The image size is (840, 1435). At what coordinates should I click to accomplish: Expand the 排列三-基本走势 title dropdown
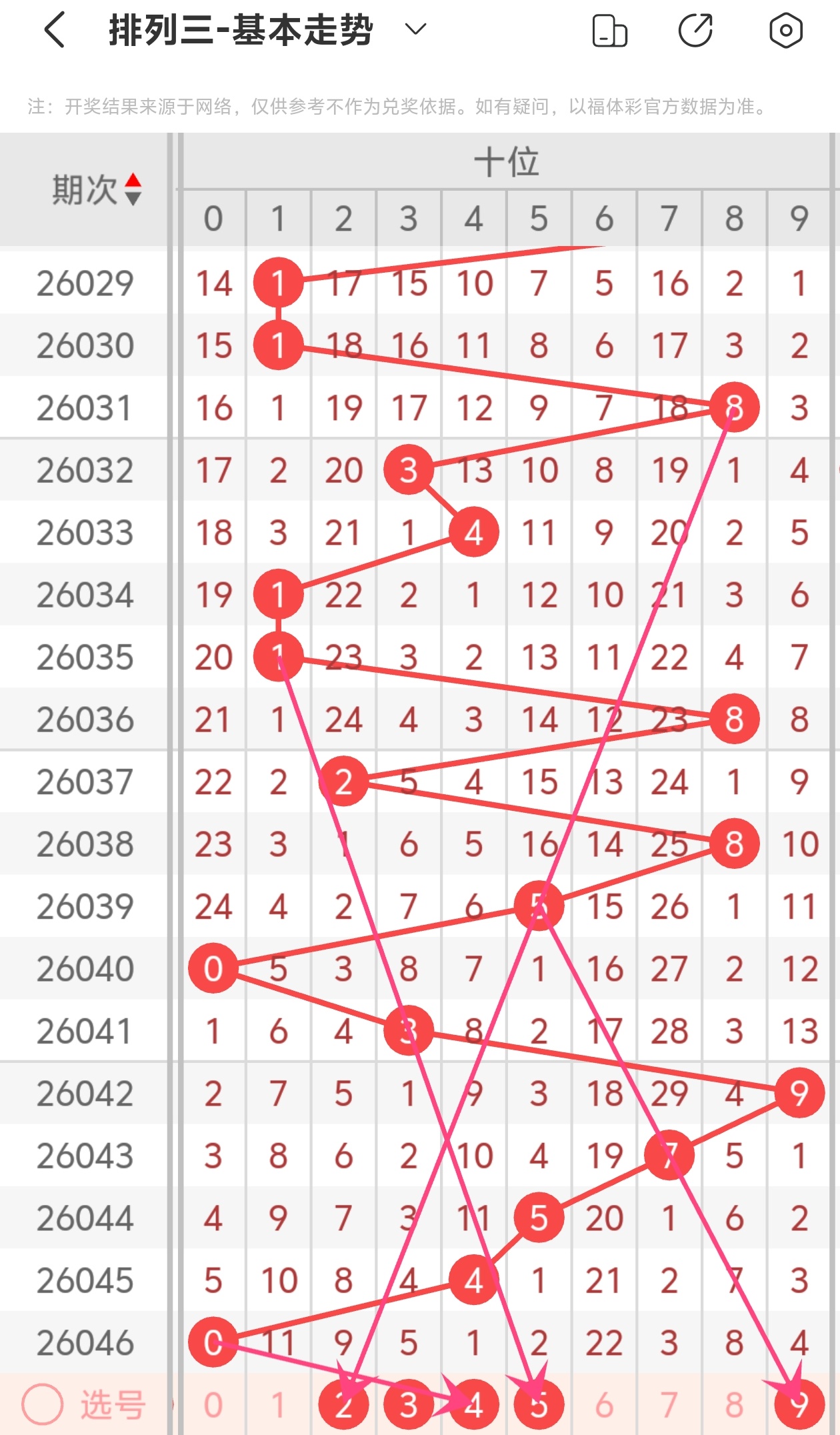tap(415, 29)
